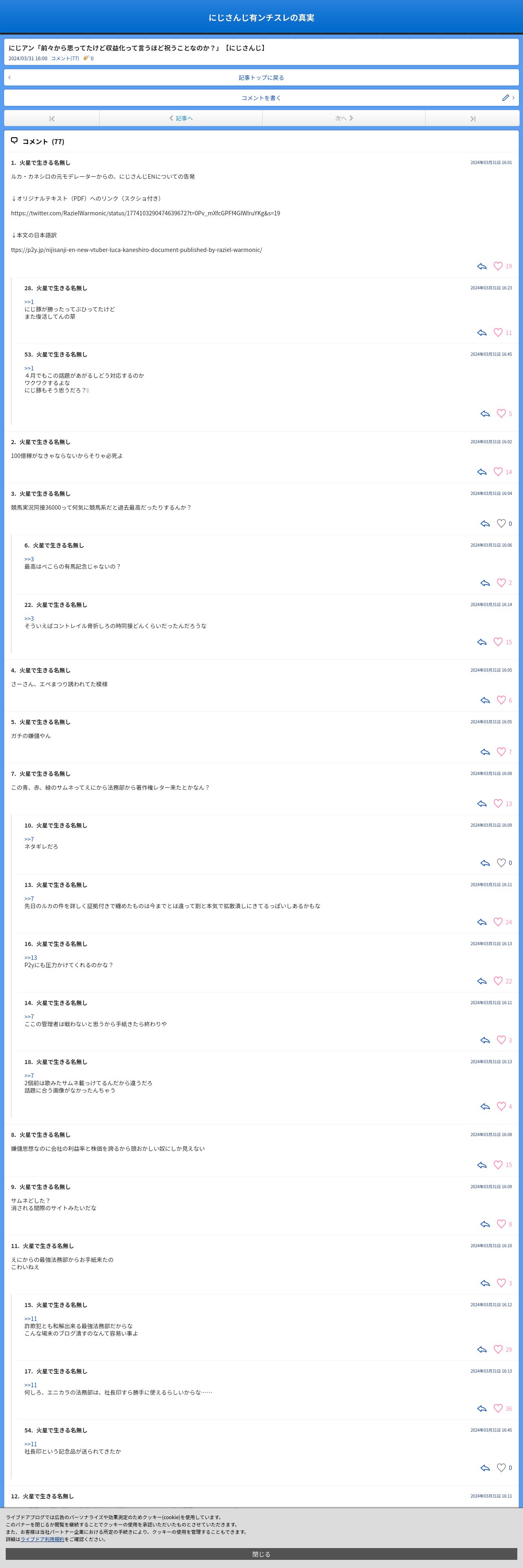The image size is (523, 1568).
Task: Return to the article top via 記事トップに戻る
Action: point(261,77)
